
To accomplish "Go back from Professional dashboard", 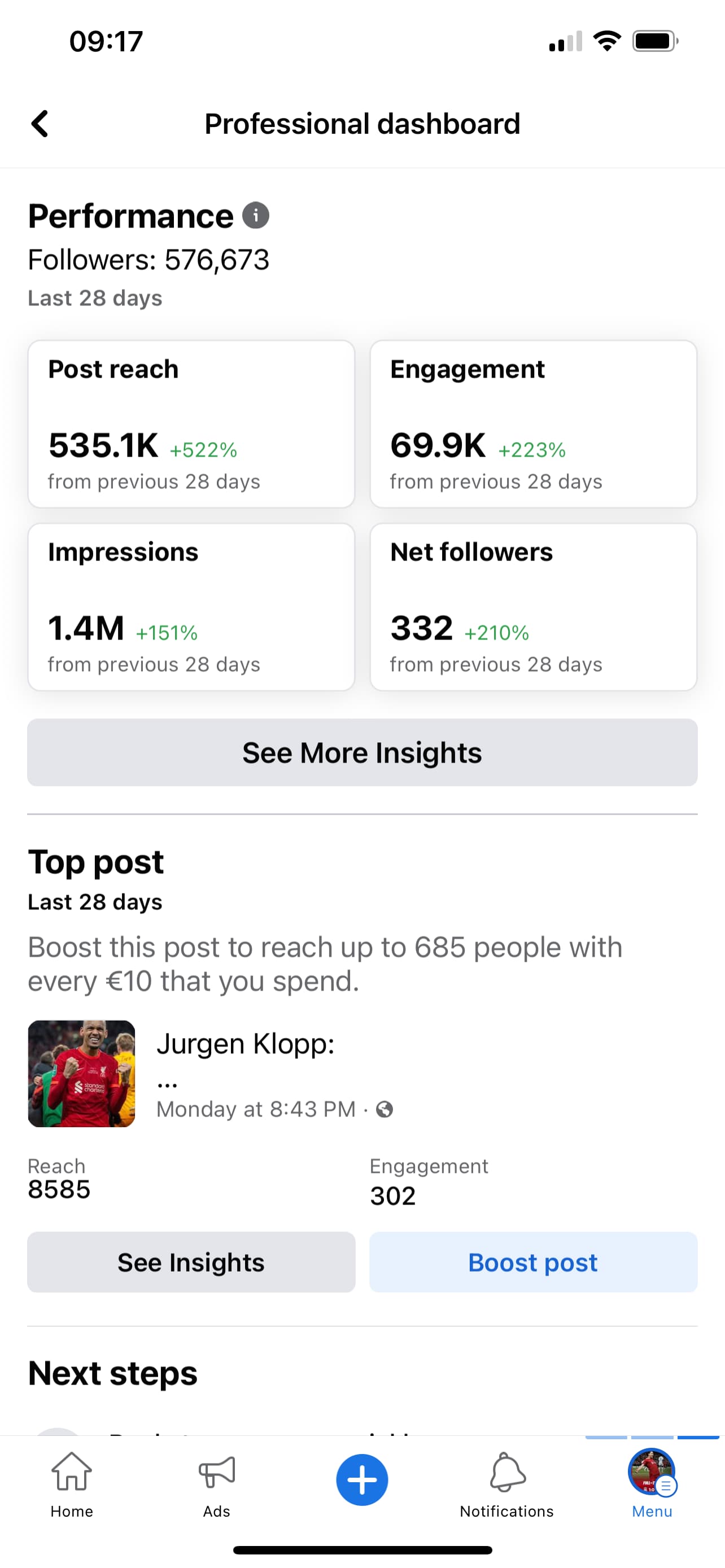I will (x=40, y=124).
